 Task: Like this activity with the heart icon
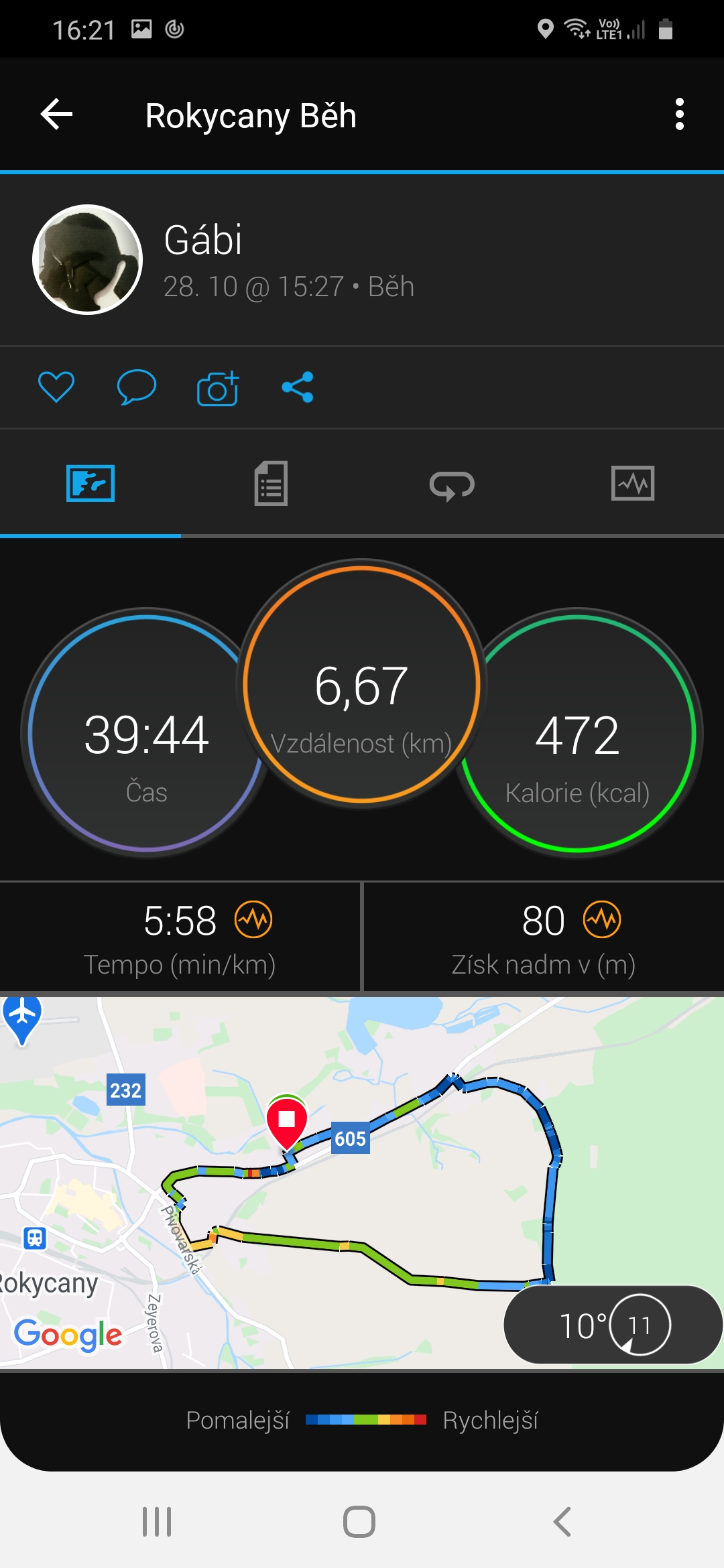[x=56, y=387]
